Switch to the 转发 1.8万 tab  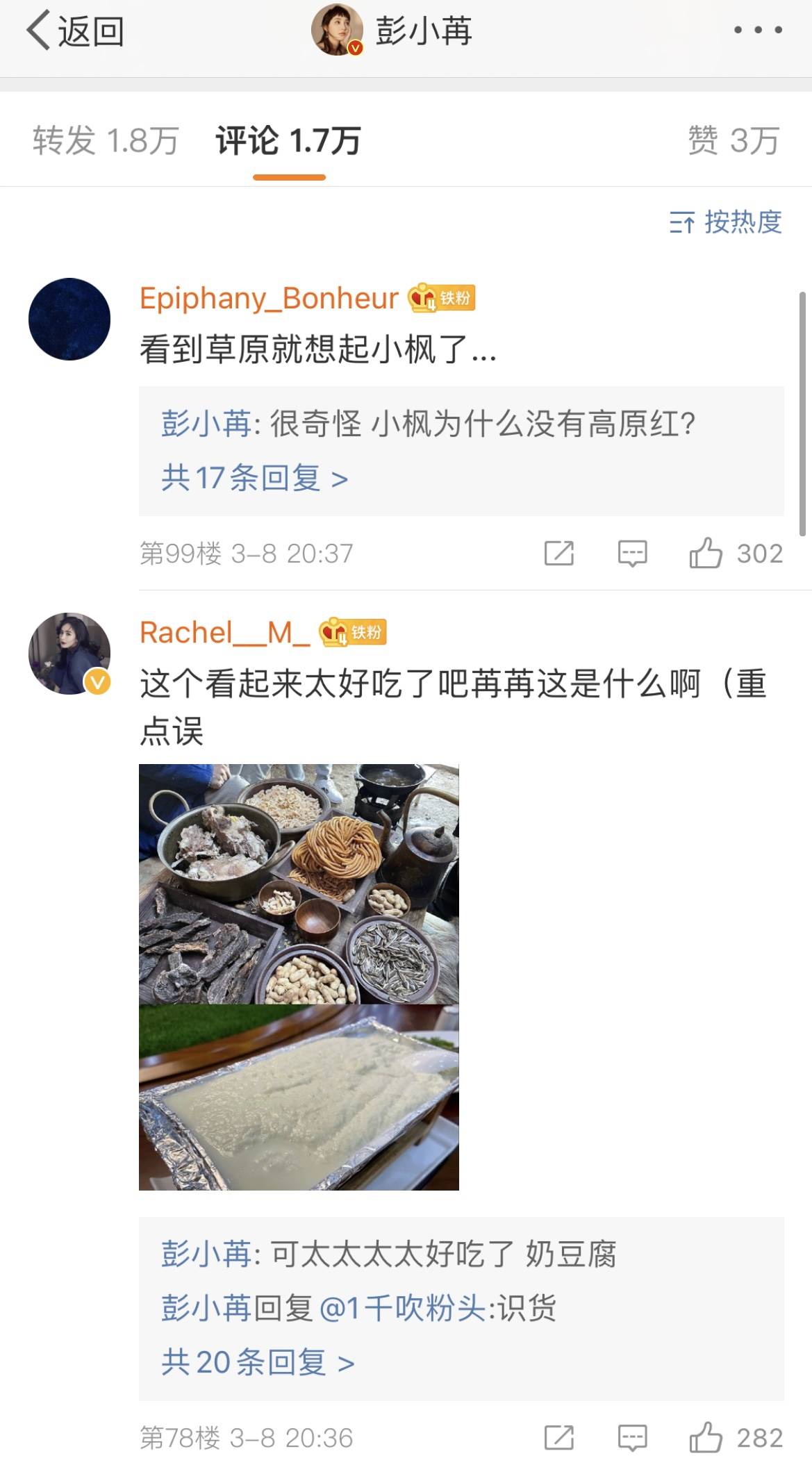(106, 140)
